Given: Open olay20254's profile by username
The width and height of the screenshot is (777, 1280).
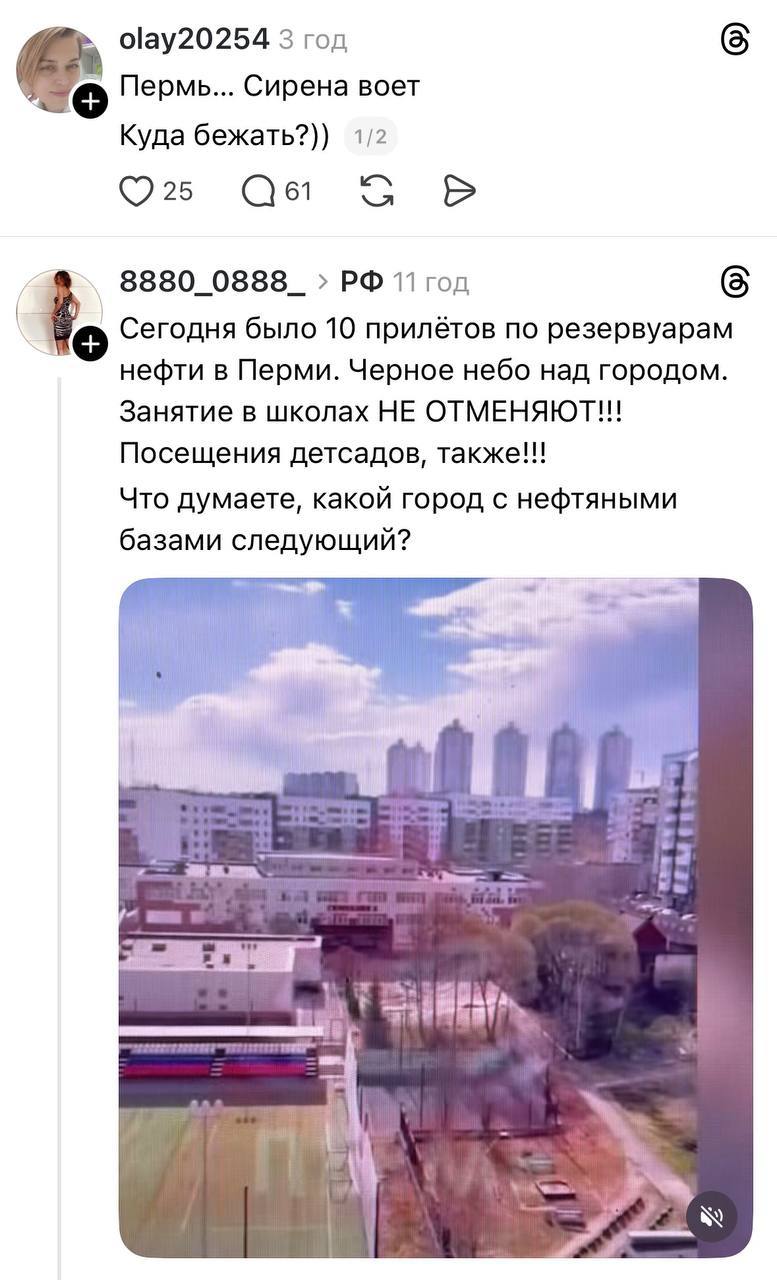Looking at the screenshot, I should (194, 40).
